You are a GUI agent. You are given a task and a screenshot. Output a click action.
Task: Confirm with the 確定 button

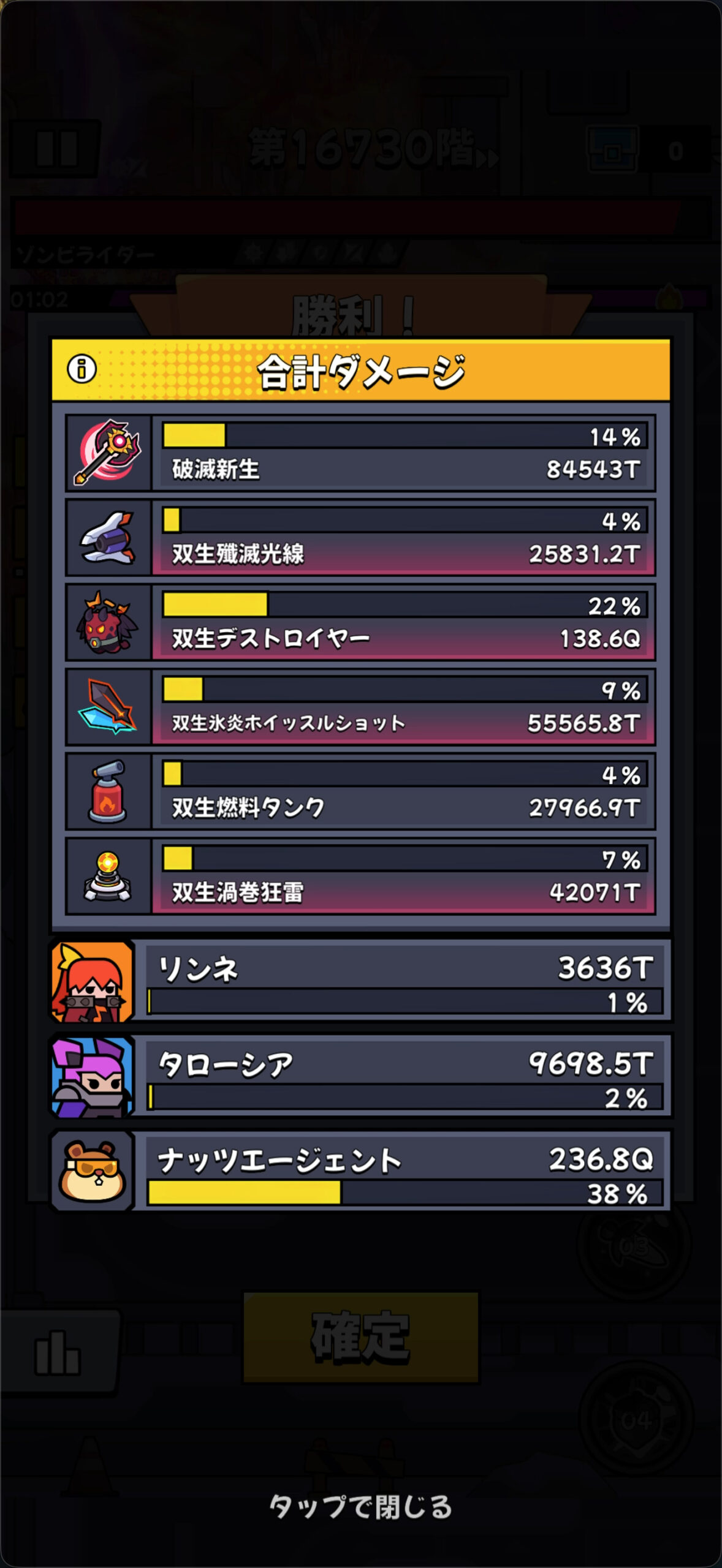click(x=360, y=1336)
